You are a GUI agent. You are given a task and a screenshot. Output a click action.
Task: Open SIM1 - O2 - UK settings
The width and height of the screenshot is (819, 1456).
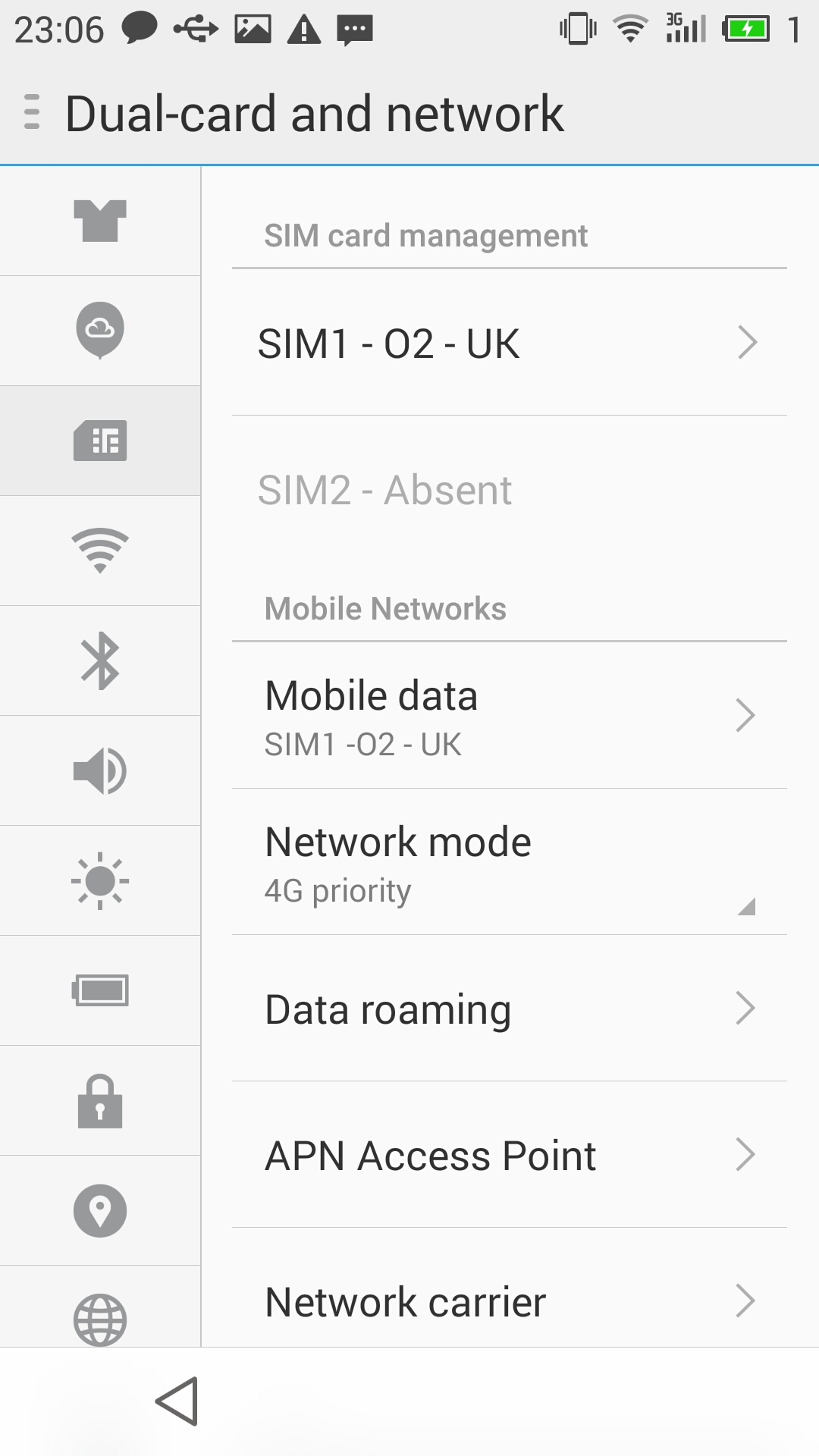click(510, 343)
